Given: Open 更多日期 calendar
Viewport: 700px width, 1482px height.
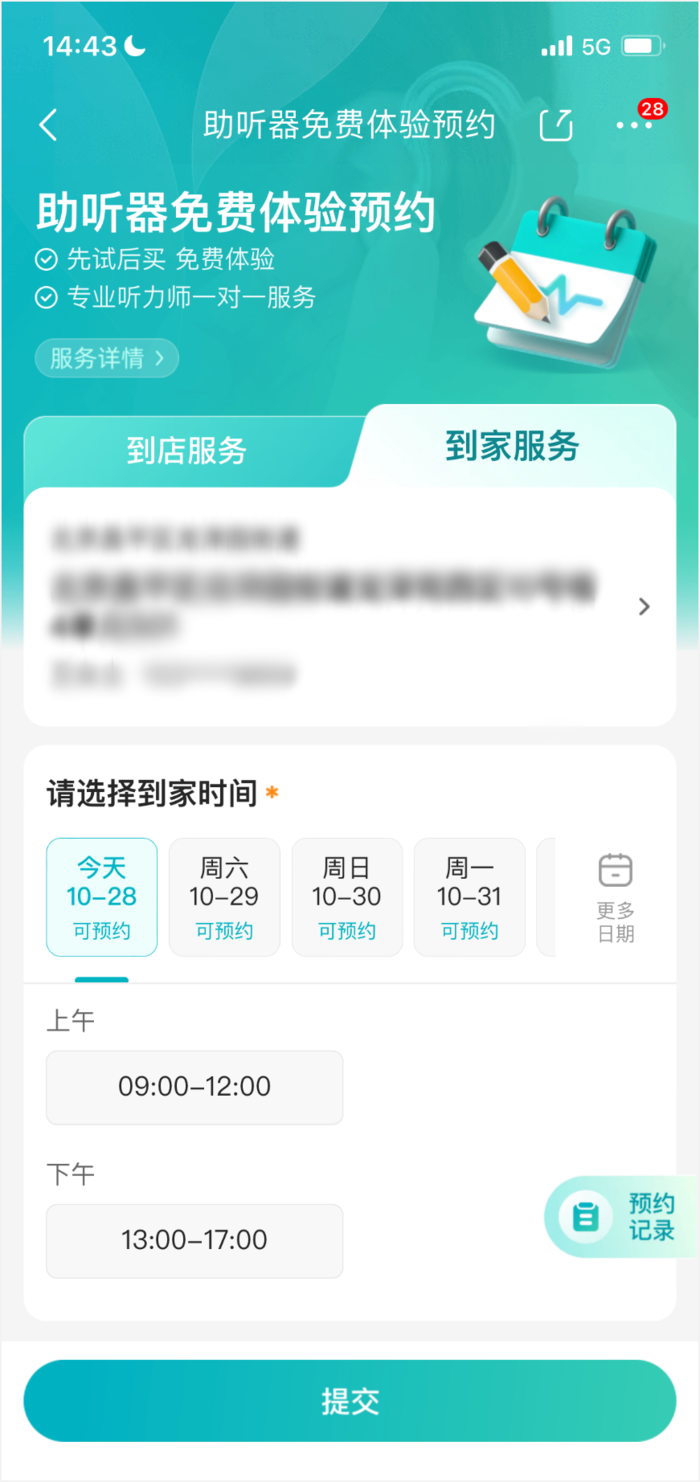Looking at the screenshot, I should (x=615, y=897).
